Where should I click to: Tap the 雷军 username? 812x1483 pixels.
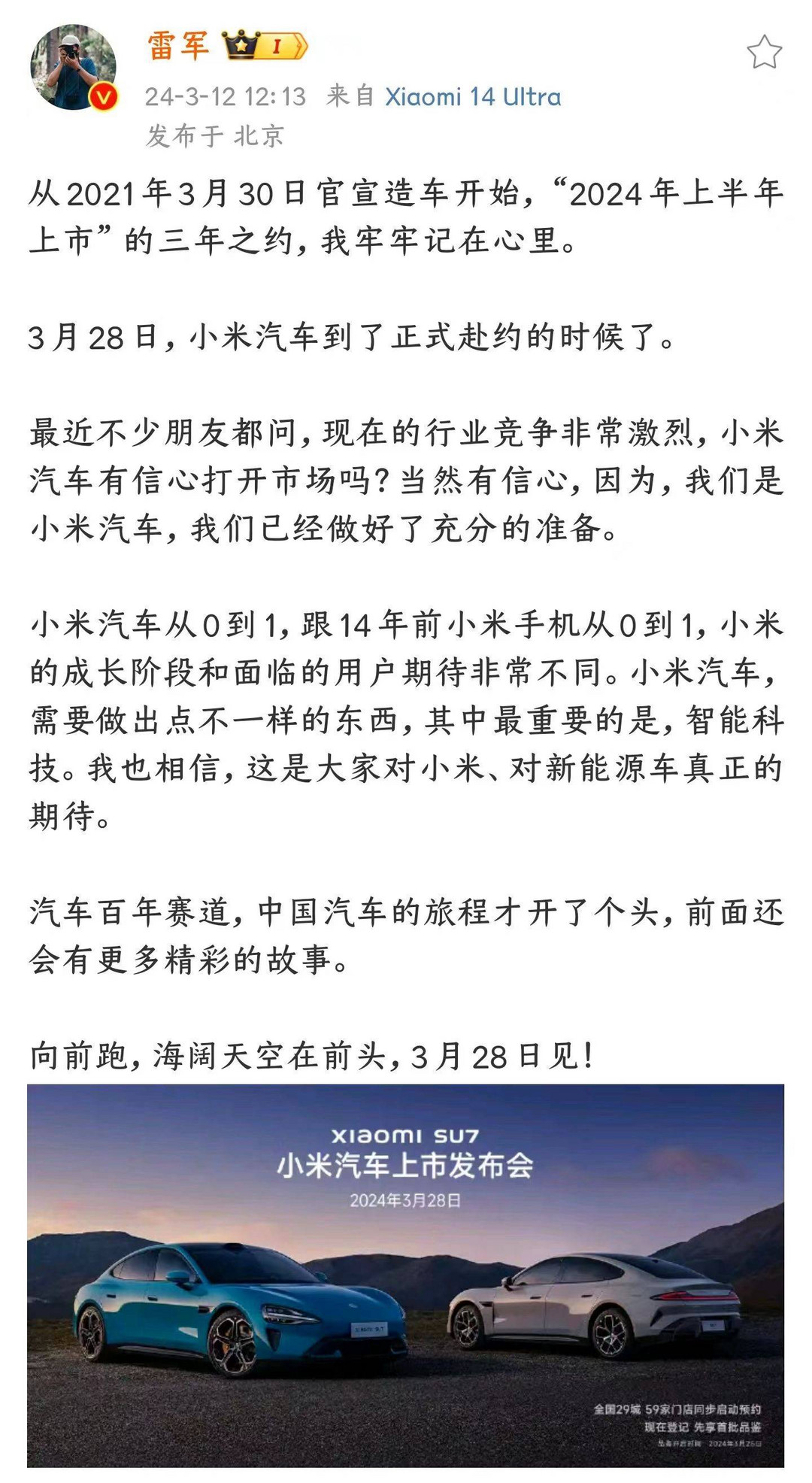click(x=178, y=46)
